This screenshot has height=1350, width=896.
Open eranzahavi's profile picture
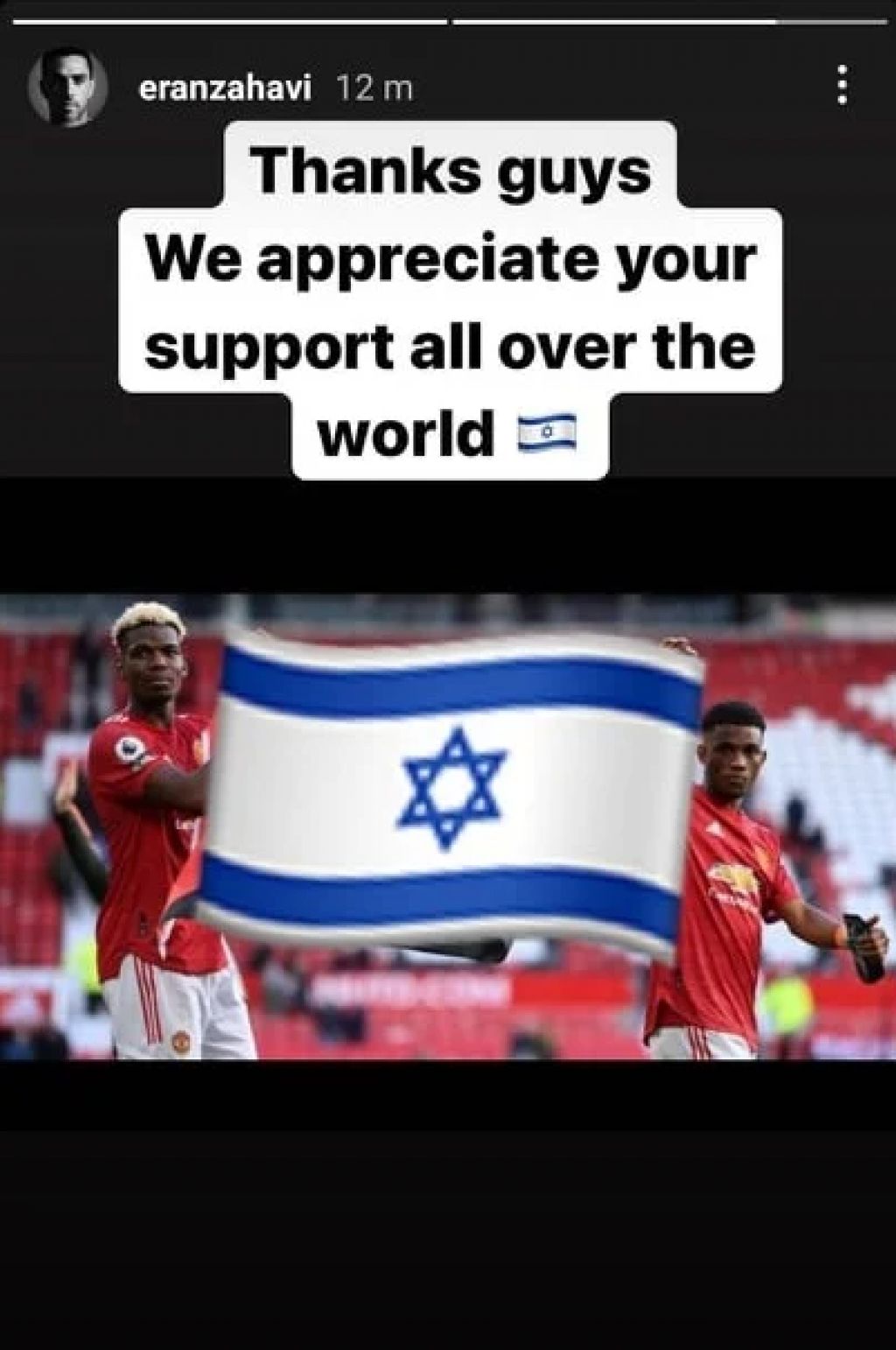(x=67, y=88)
